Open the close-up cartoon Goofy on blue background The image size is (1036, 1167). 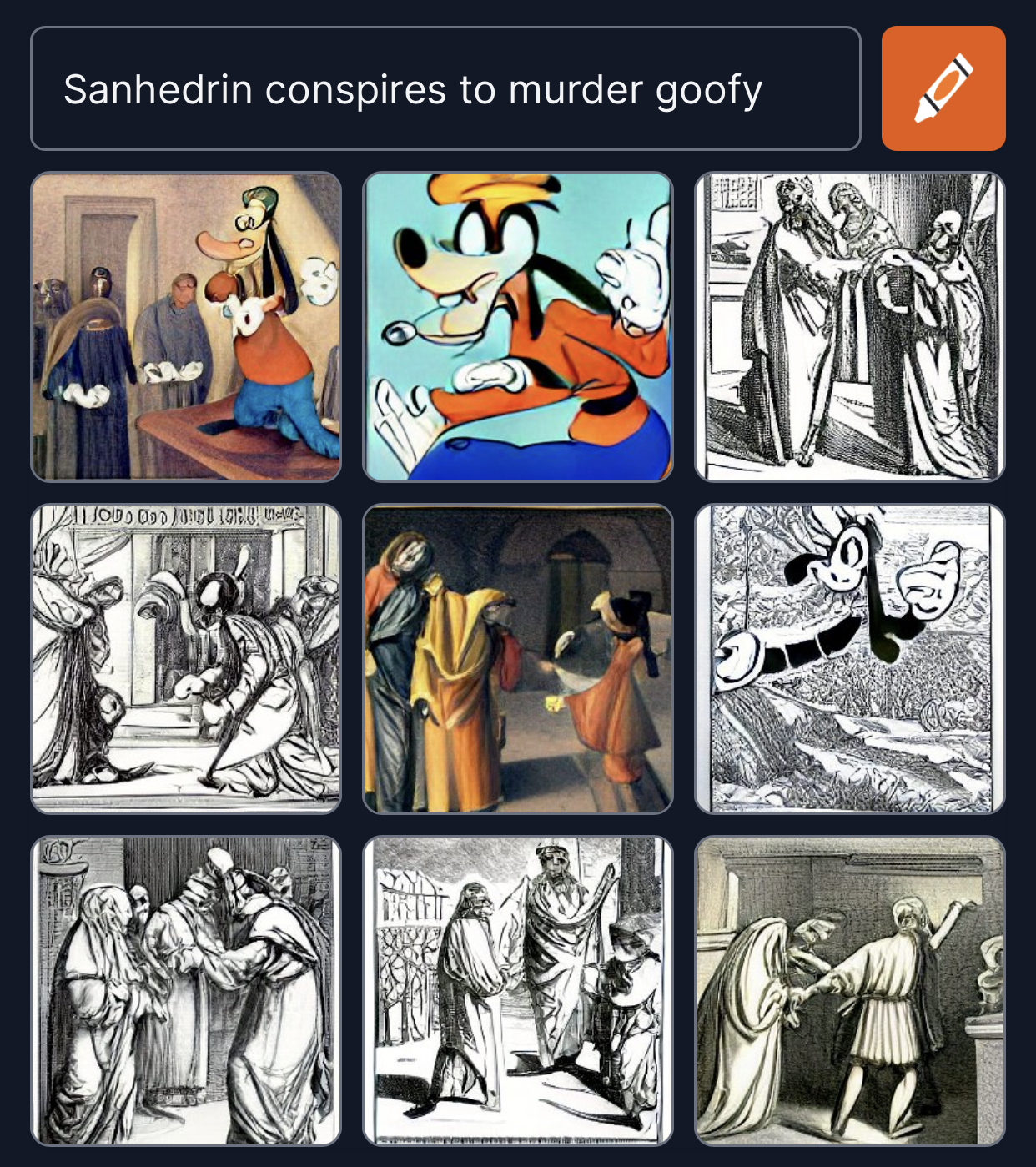pos(518,327)
